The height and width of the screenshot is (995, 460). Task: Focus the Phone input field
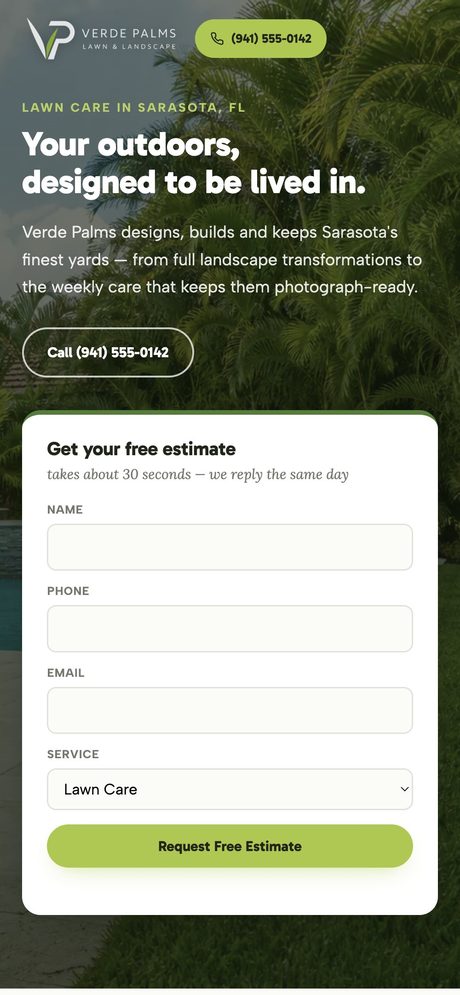(x=230, y=628)
